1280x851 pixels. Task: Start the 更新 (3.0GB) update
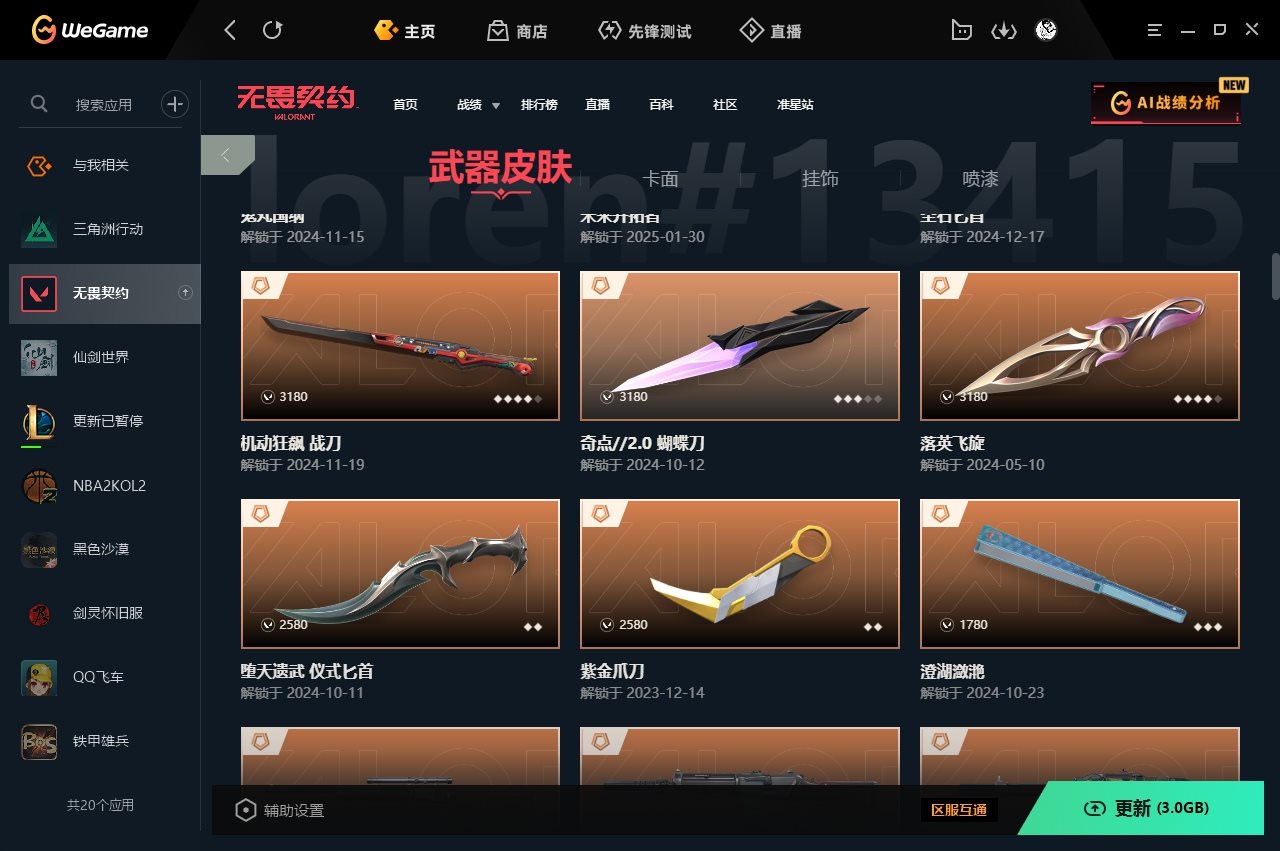(1147, 808)
